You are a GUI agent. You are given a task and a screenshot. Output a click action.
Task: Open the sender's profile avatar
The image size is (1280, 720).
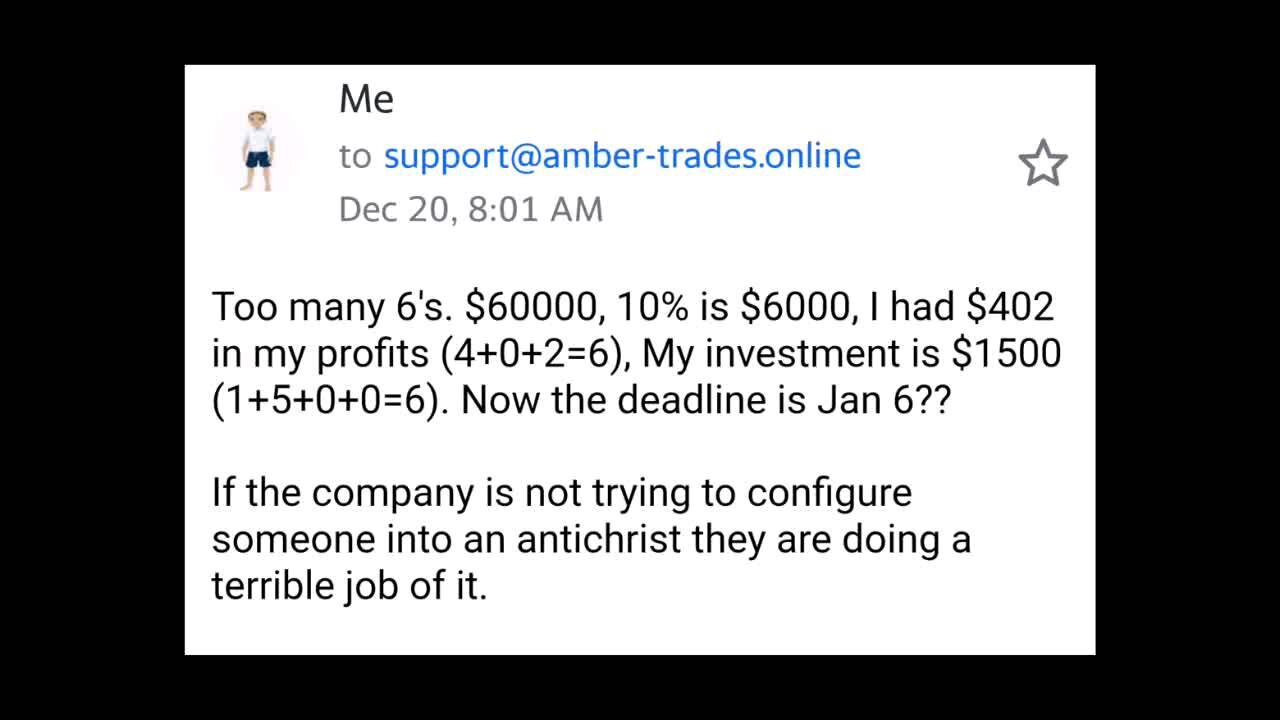(258, 152)
